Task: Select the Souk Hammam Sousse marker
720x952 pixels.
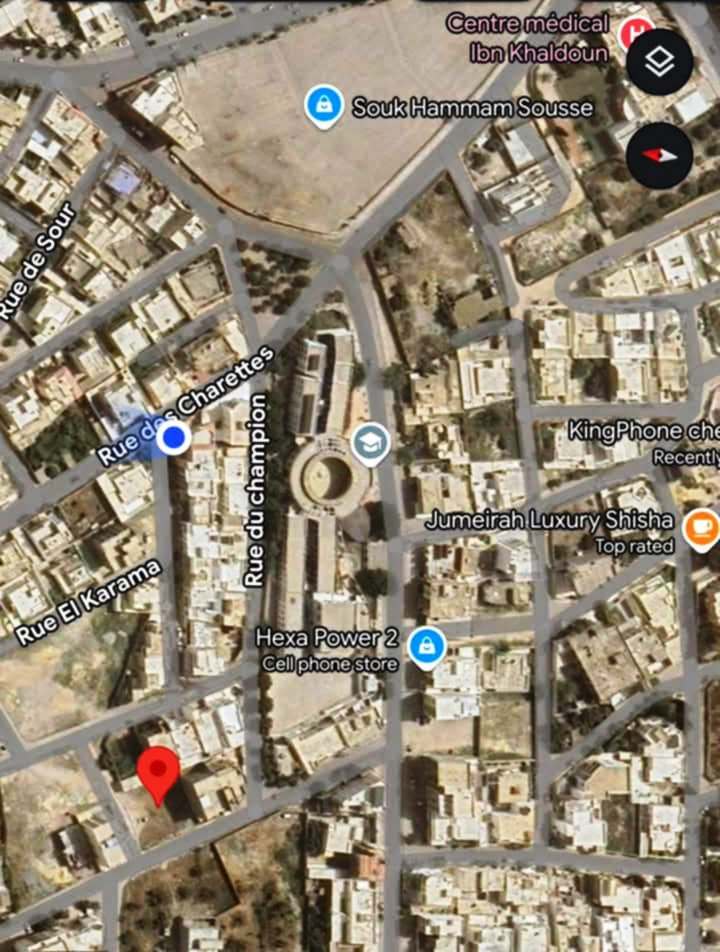Action: [324, 106]
